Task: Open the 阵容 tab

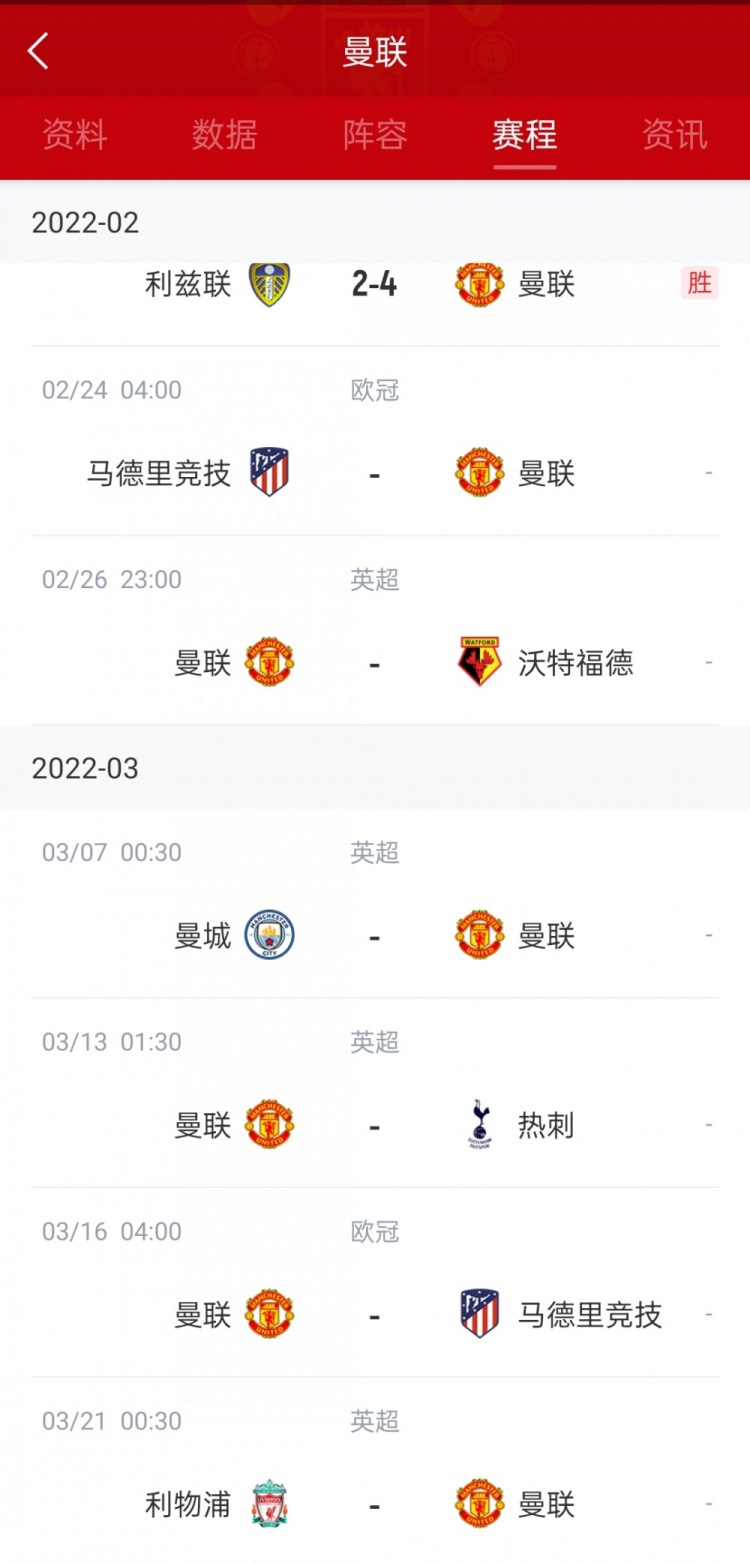Action: coord(375,134)
